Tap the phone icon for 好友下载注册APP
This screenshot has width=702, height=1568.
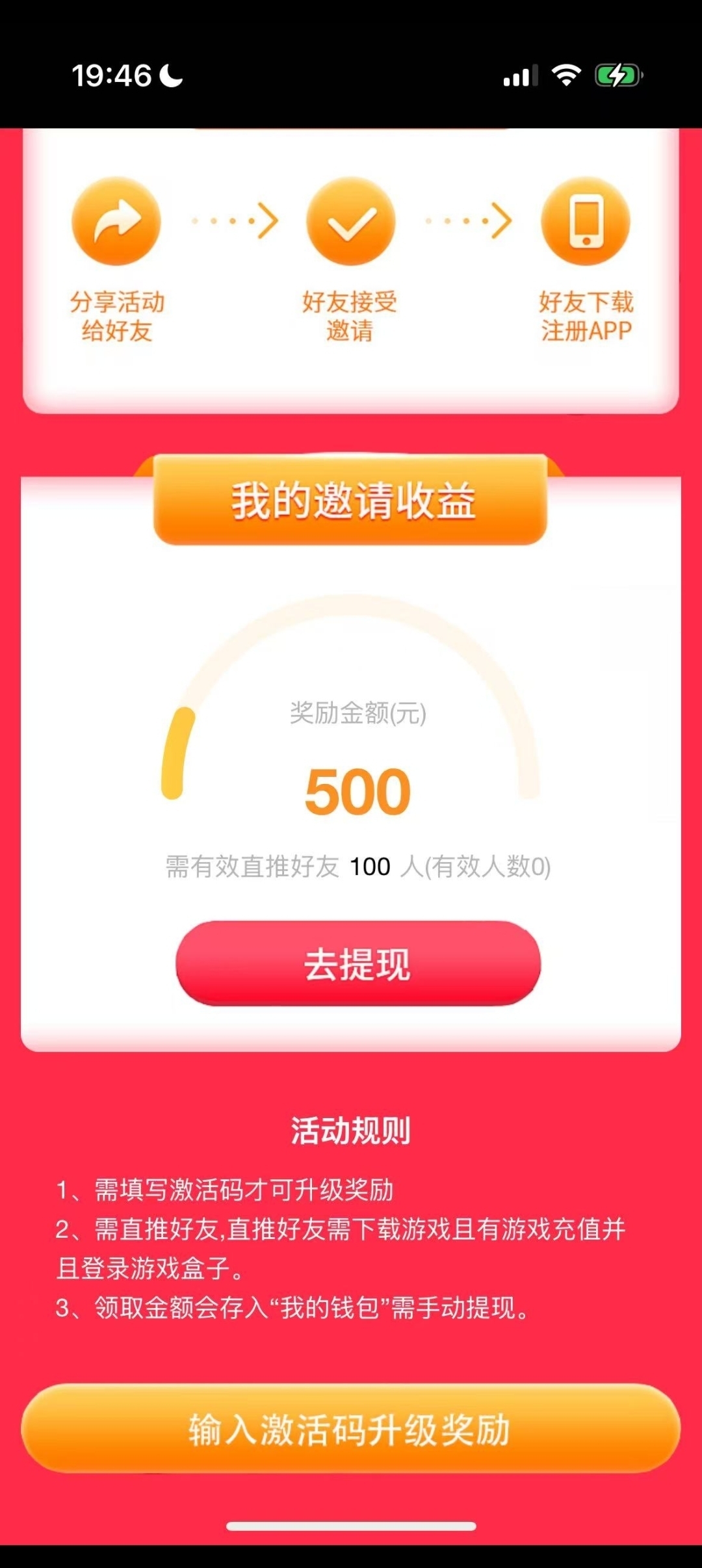[585, 221]
